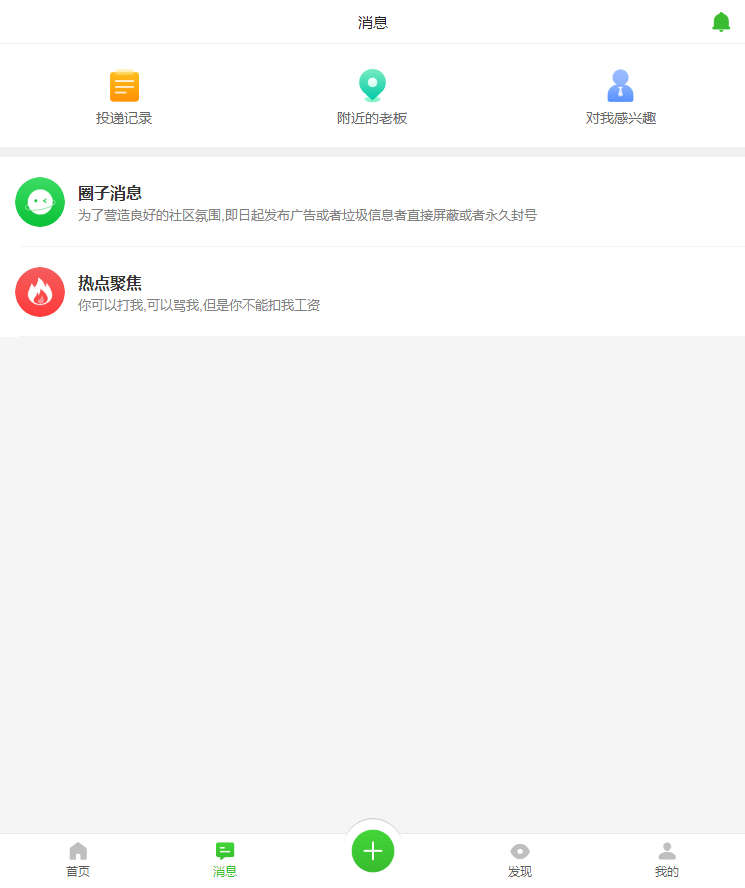
Task: Open 对我感兴趣 section
Action: click(620, 98)
